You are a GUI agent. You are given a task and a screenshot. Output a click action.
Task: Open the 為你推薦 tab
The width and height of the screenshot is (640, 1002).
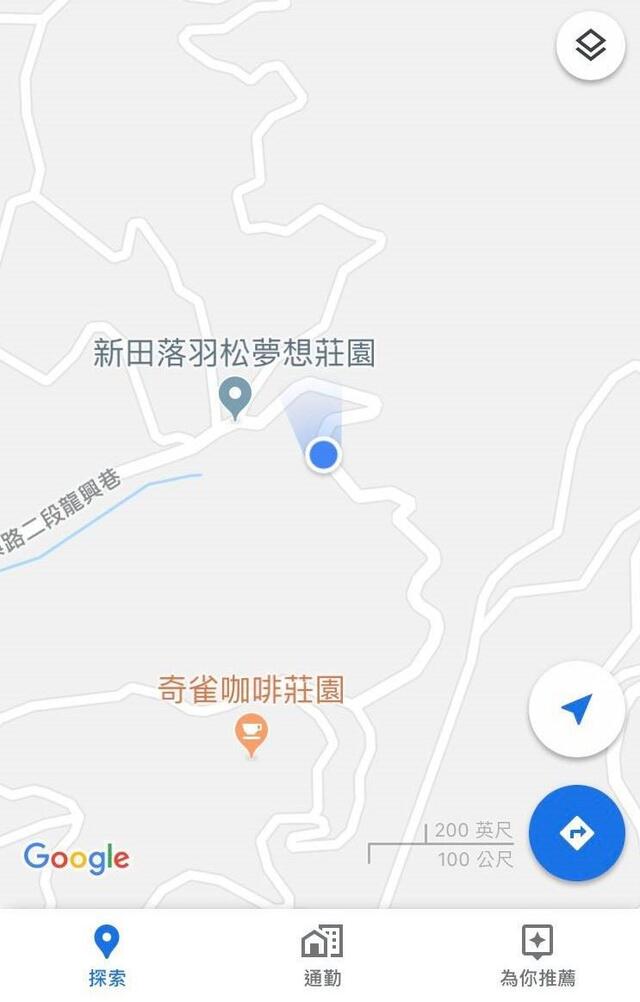(537, 955)
